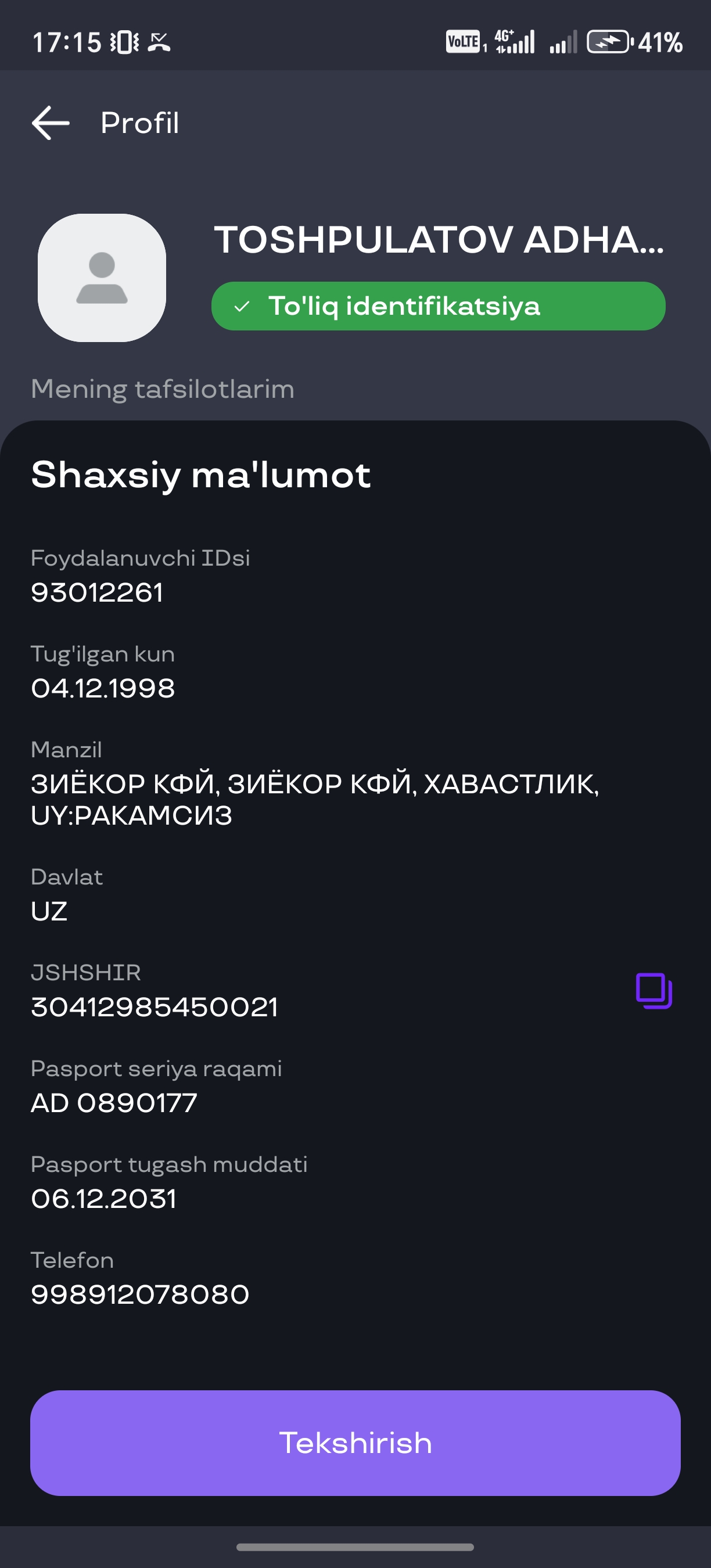Go back from the Profil screen
This screenshot has width=711, height=1568.
click(51, 123)
